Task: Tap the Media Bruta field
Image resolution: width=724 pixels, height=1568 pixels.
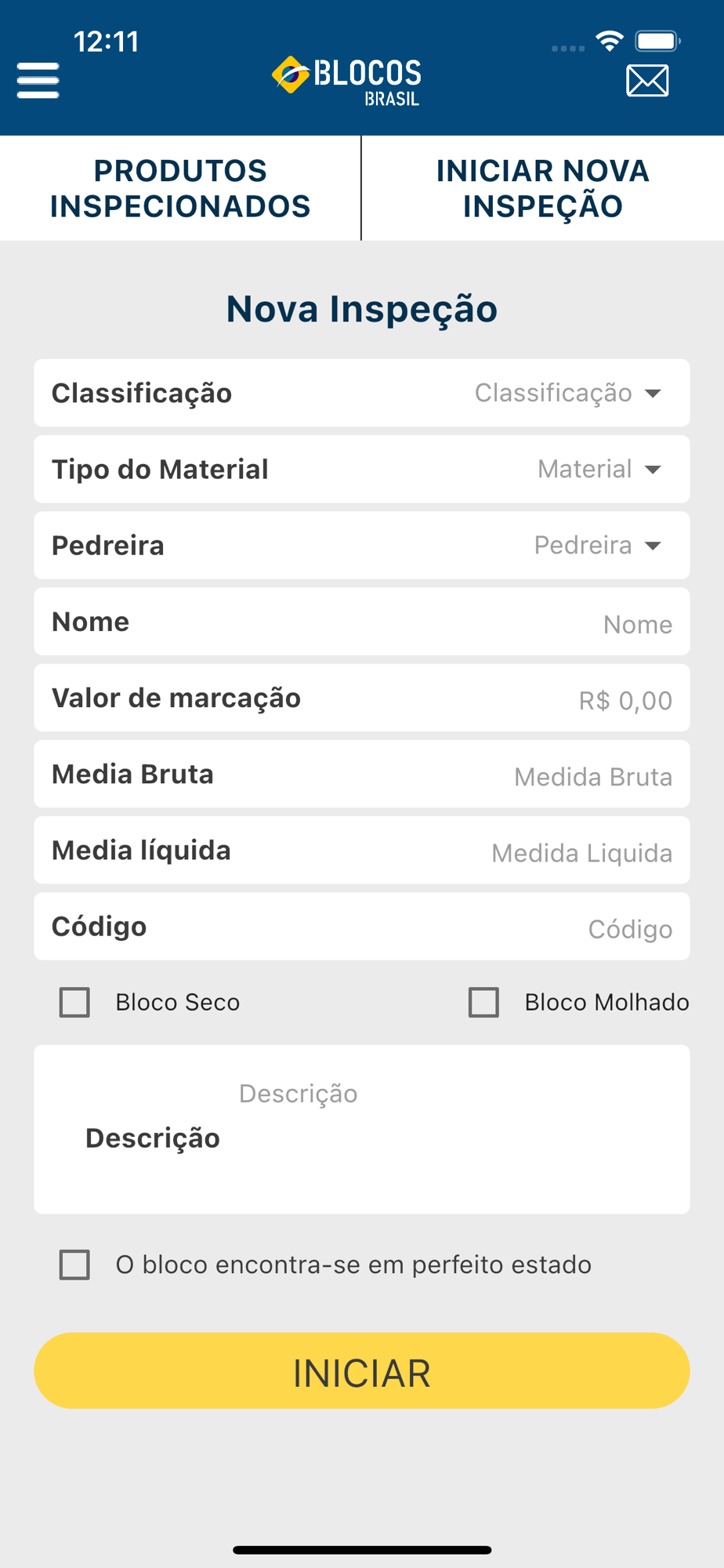Action: click(362, 774)
